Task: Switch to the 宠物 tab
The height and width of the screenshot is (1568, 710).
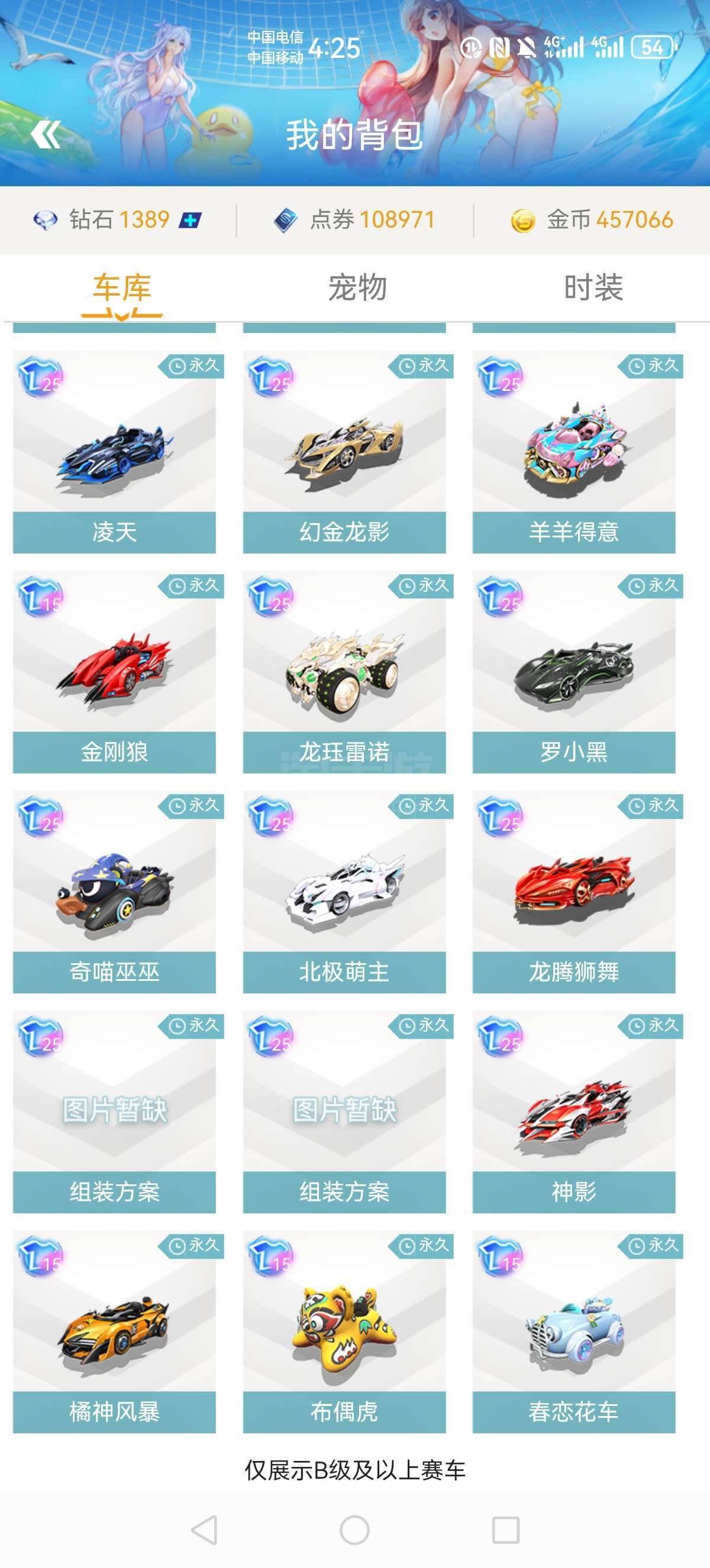Action: [x=357, y=287]
